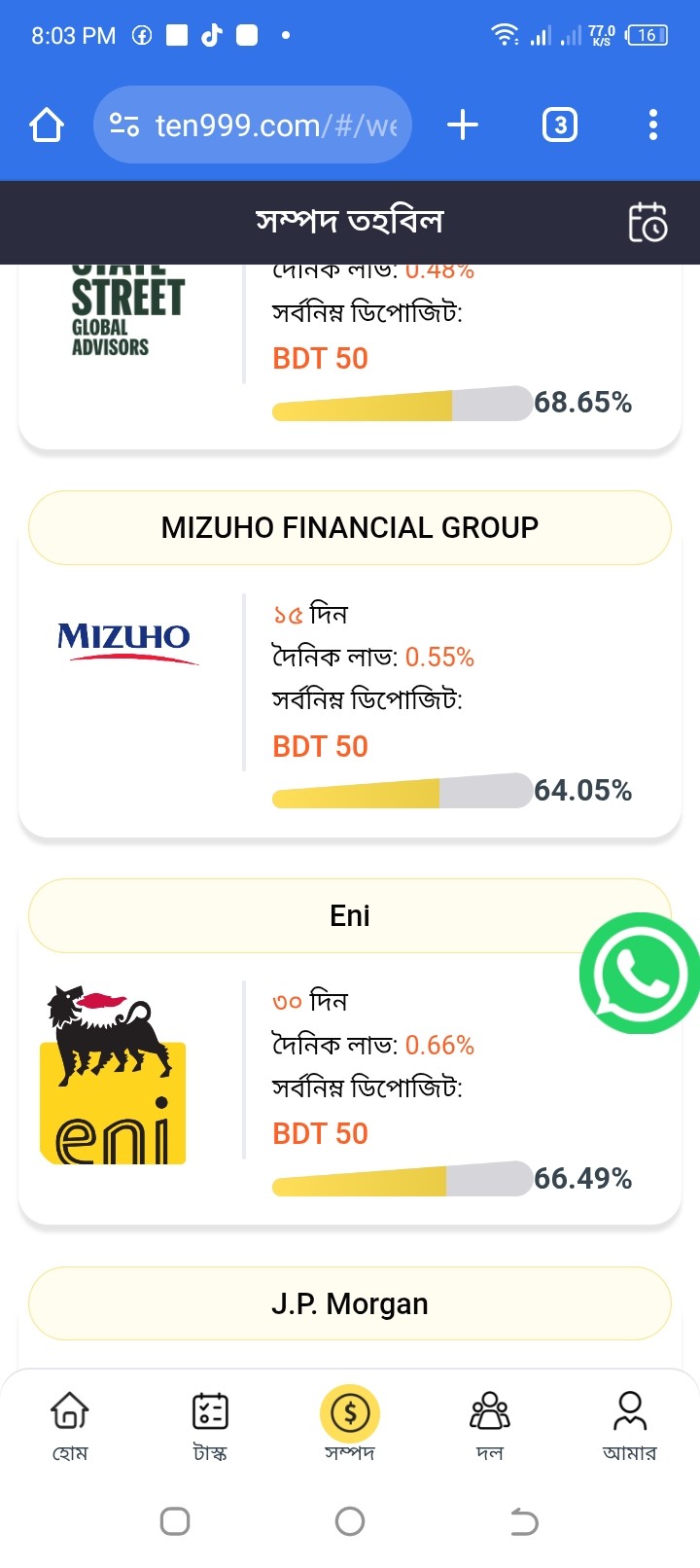The width and height of the screenshot is (700, 1568).
Task: Tap the system home button
Action: coord(350,1521)
